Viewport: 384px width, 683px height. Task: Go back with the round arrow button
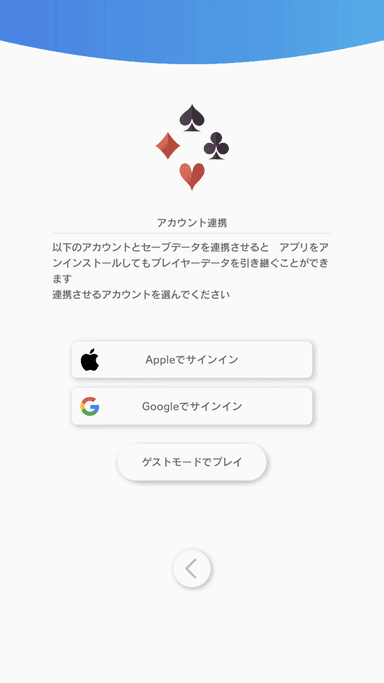pyautogui.click(x=192, y=568)
